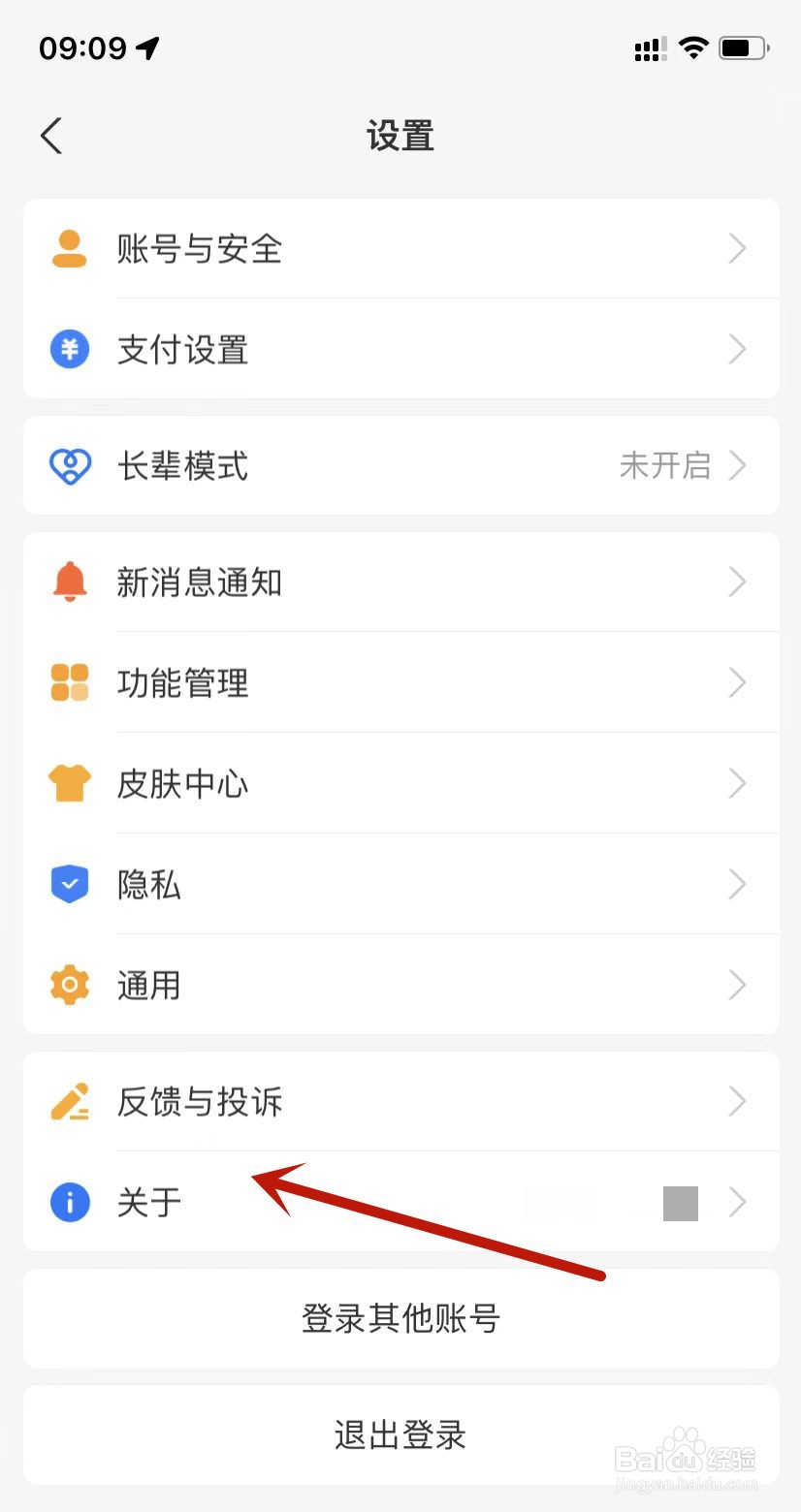The image size is (801, 1512).
Task: Go back using the top-left arrow
Action: (x=51, y=136)
